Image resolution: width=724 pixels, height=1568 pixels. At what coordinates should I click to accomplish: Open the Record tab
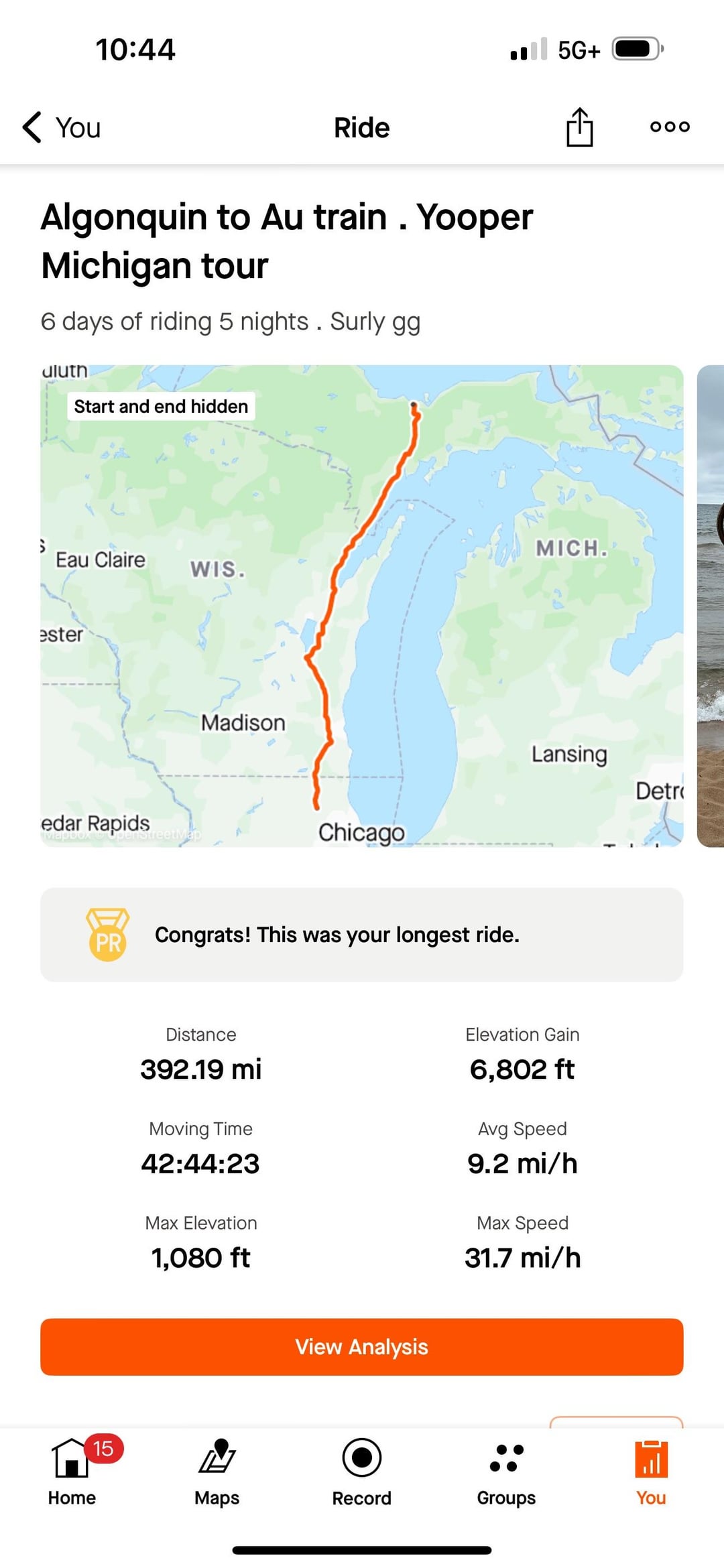(x=362, y=1472)
